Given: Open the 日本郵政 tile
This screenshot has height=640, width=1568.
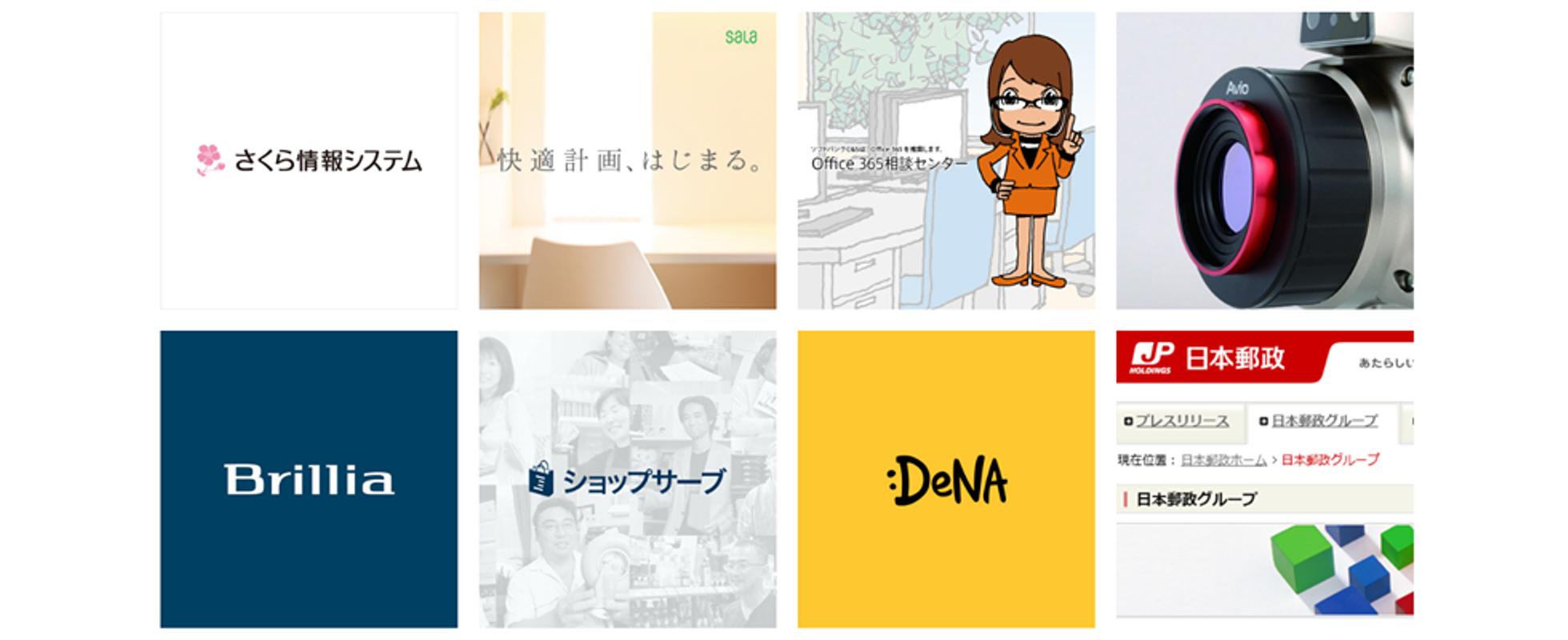Looking at the screenshot, I should coord(1264,478).
